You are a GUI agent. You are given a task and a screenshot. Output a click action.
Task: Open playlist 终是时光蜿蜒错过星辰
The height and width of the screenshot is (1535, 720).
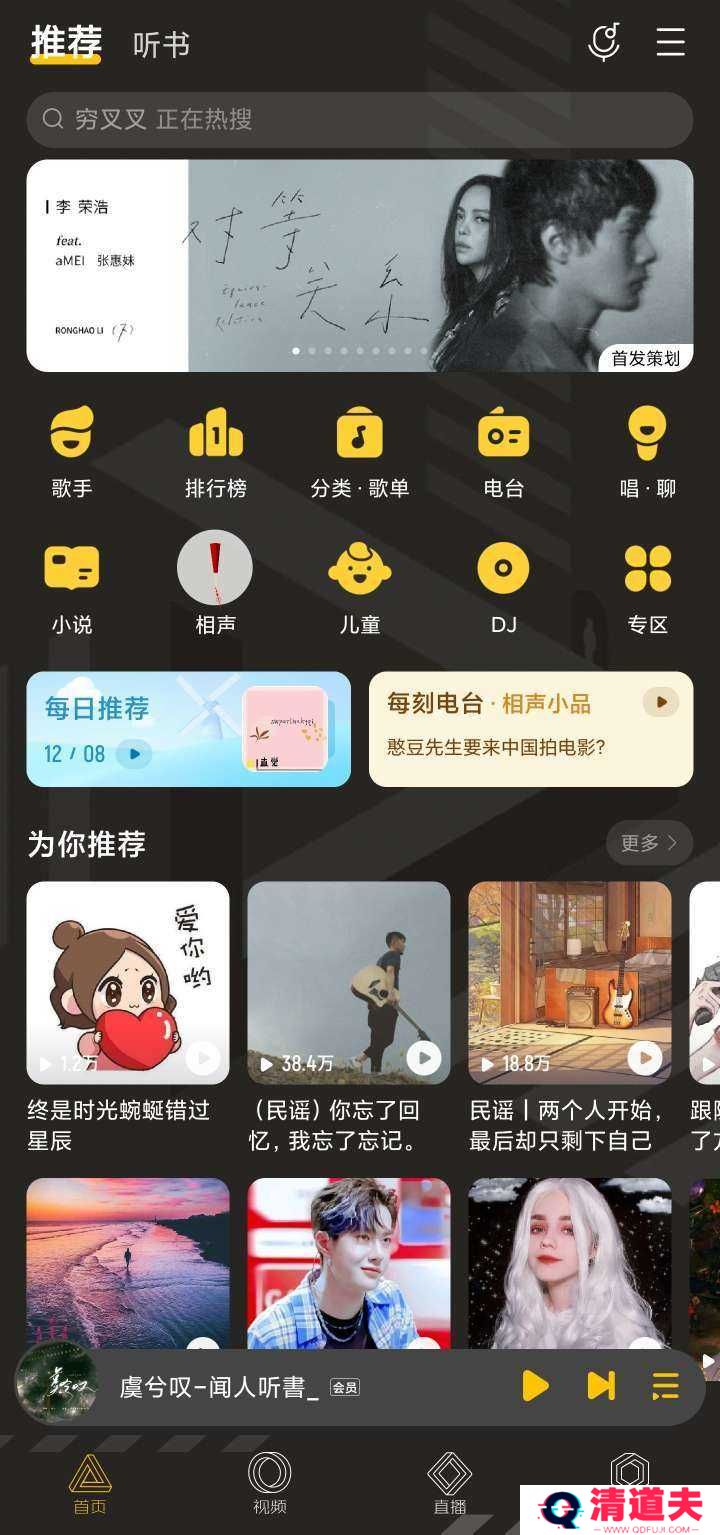point(127,982)
